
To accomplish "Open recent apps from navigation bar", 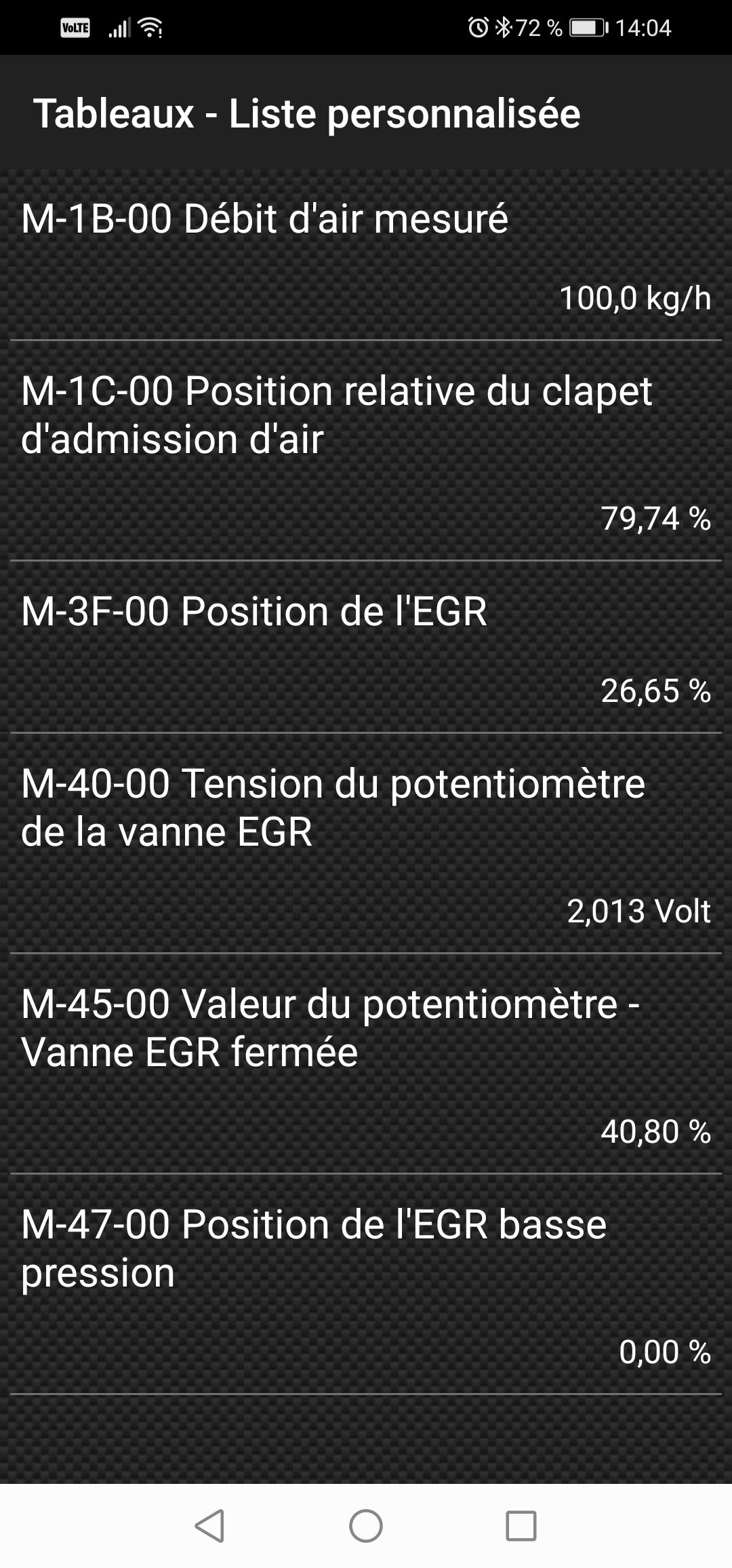I will pyautogui.click(x=521, y=1527).
